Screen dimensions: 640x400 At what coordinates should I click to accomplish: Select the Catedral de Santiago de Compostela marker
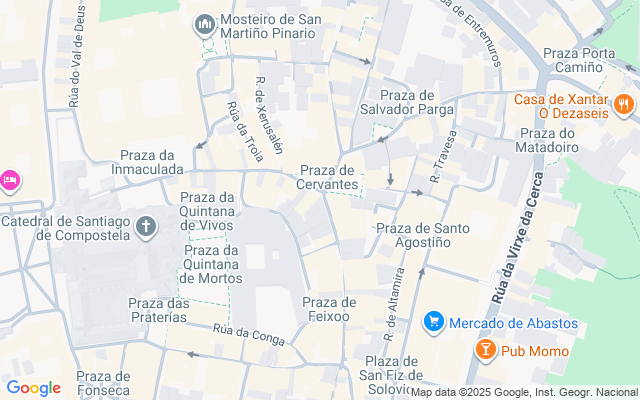coord(146,226)
